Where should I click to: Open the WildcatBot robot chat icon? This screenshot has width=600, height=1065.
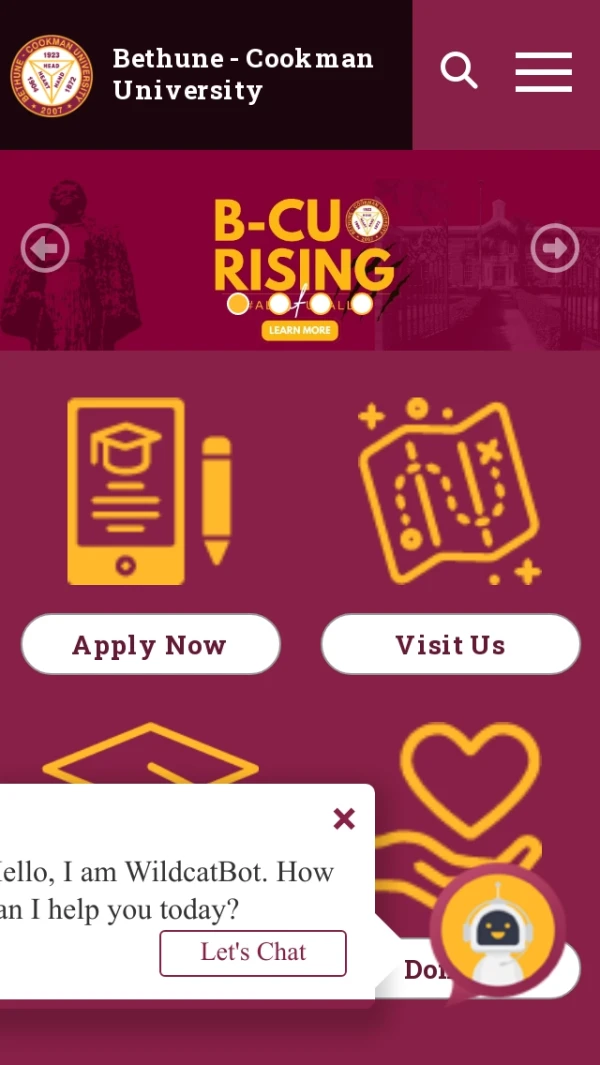(498, 932)
